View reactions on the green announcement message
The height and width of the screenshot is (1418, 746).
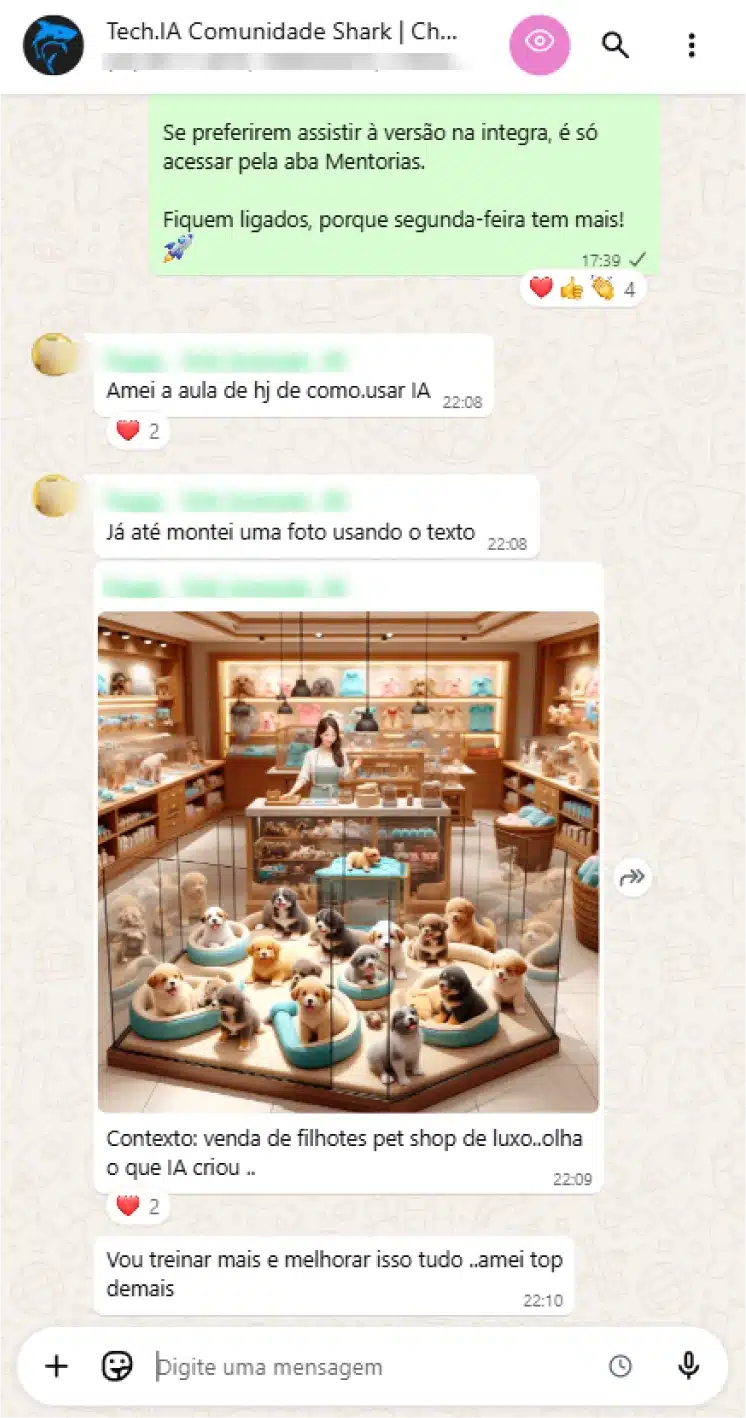[x=582, y=289]
